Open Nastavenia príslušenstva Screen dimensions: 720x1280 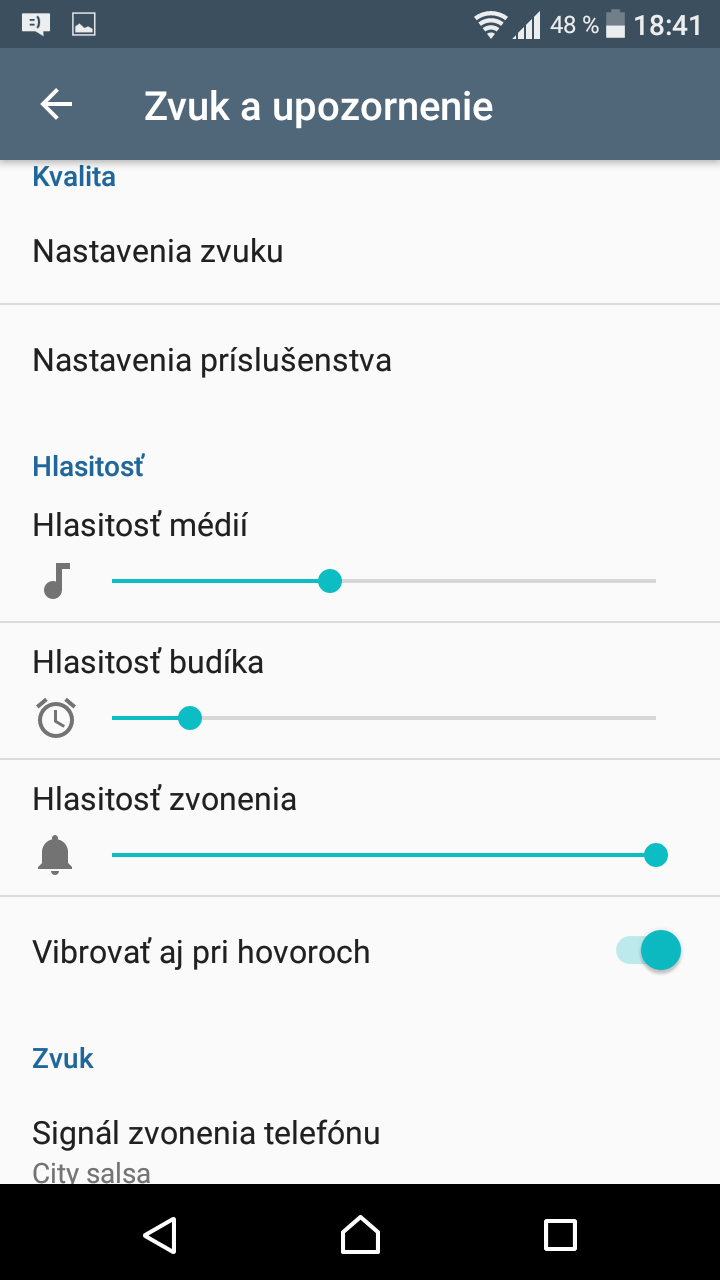tap(360, 360)
